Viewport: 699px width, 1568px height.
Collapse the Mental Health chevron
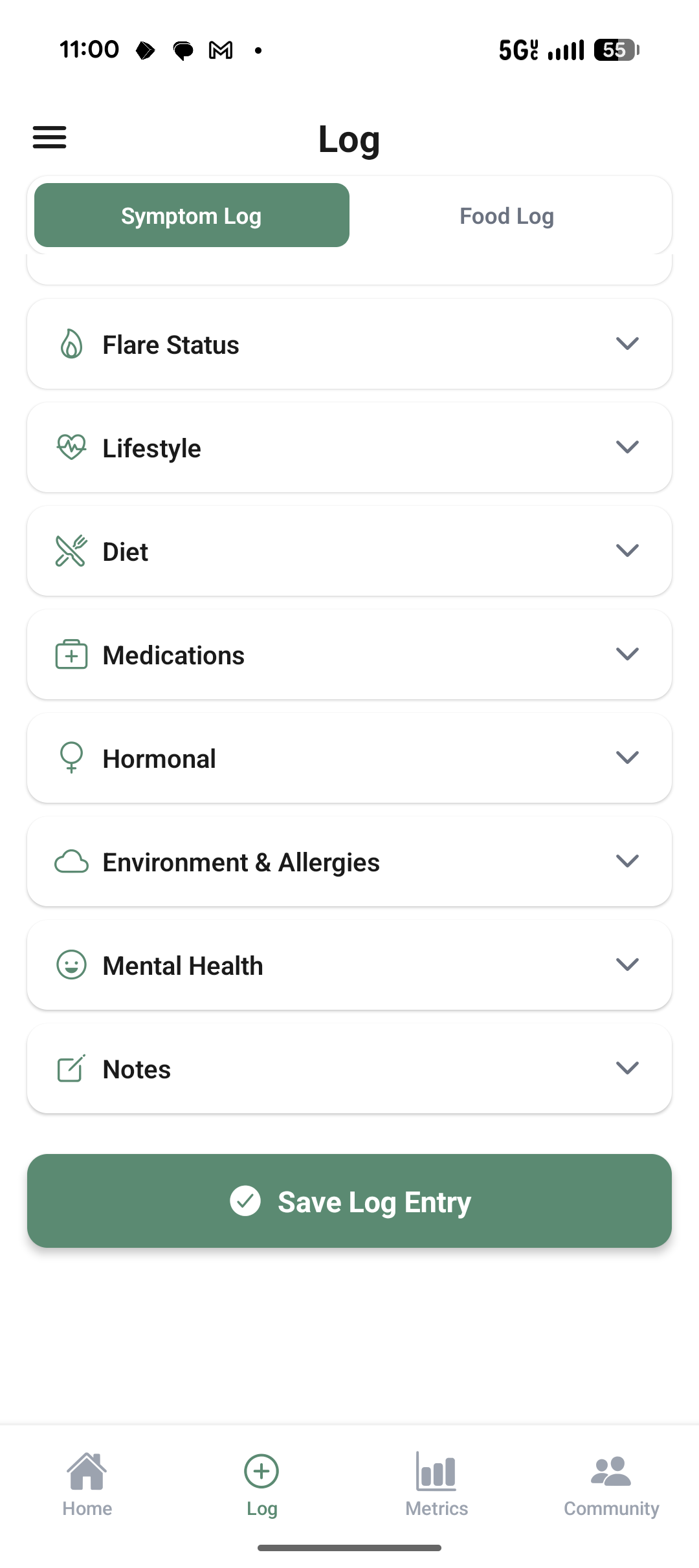[x=628, y=964]
